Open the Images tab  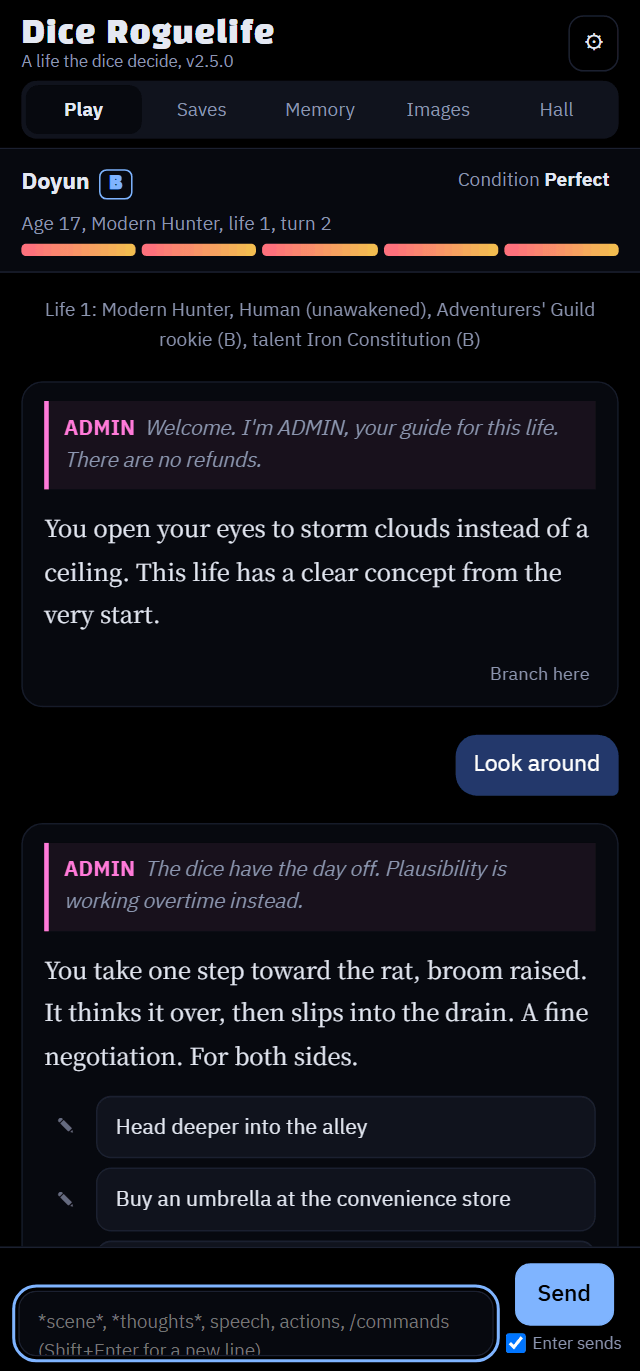[x=438, y=110]
